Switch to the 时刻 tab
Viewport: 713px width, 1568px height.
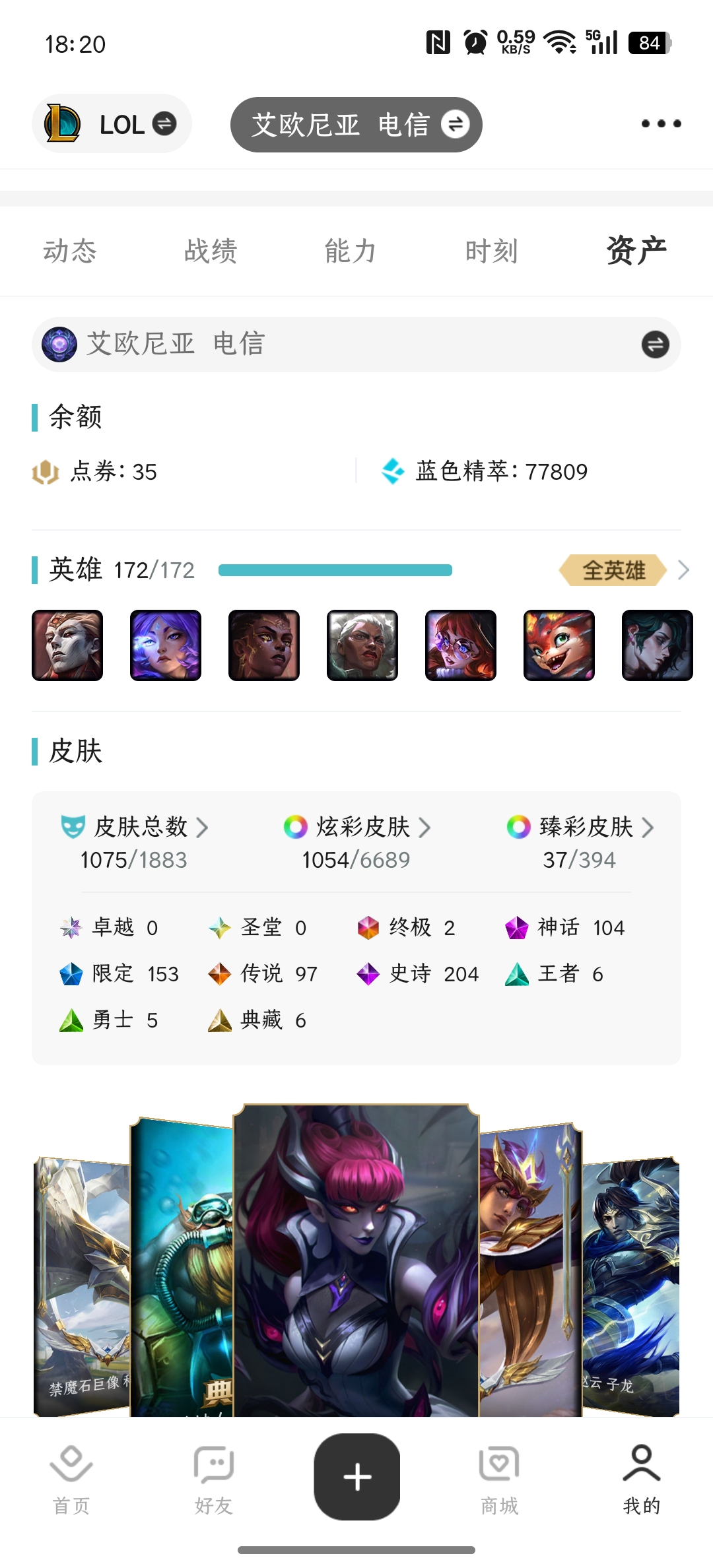491,251
